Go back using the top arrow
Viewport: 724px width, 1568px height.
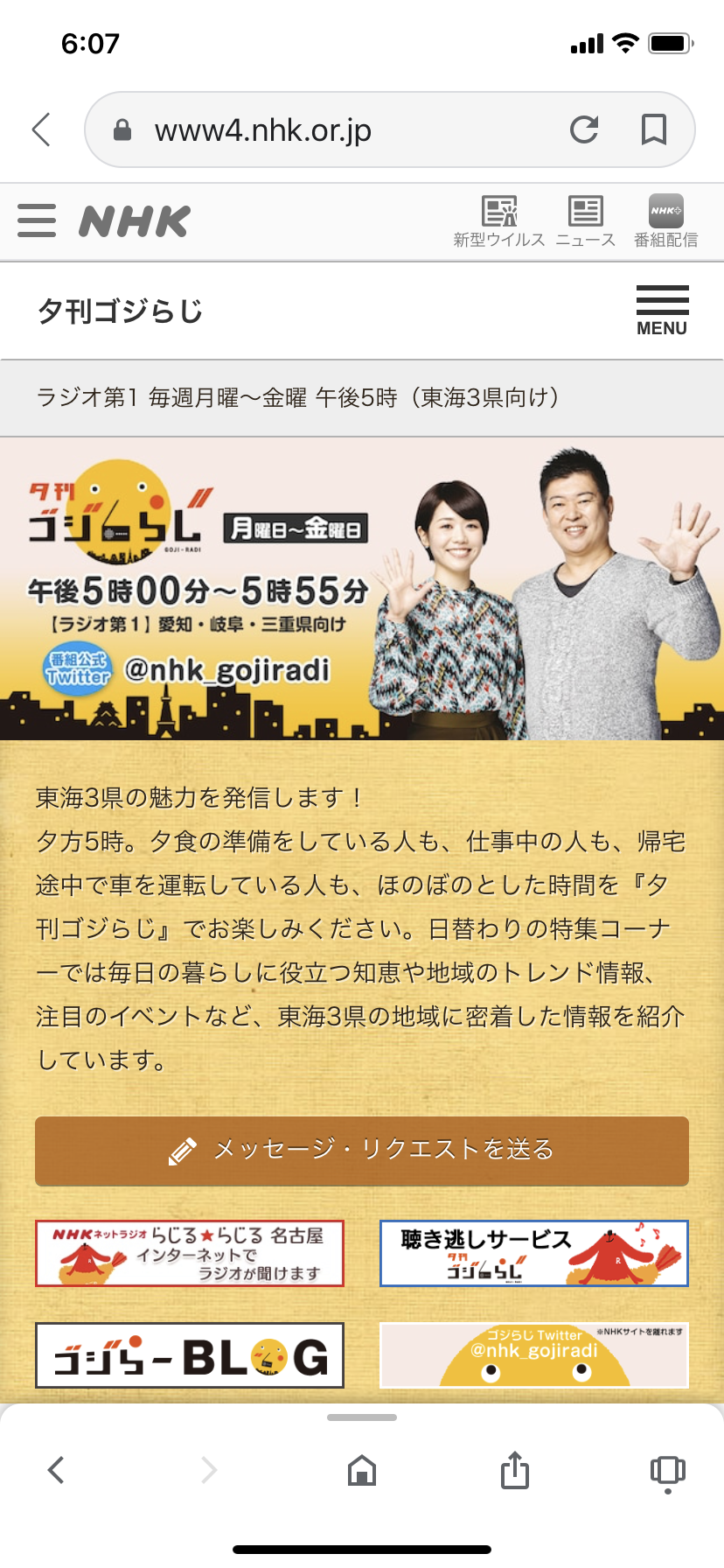(41, 129)
